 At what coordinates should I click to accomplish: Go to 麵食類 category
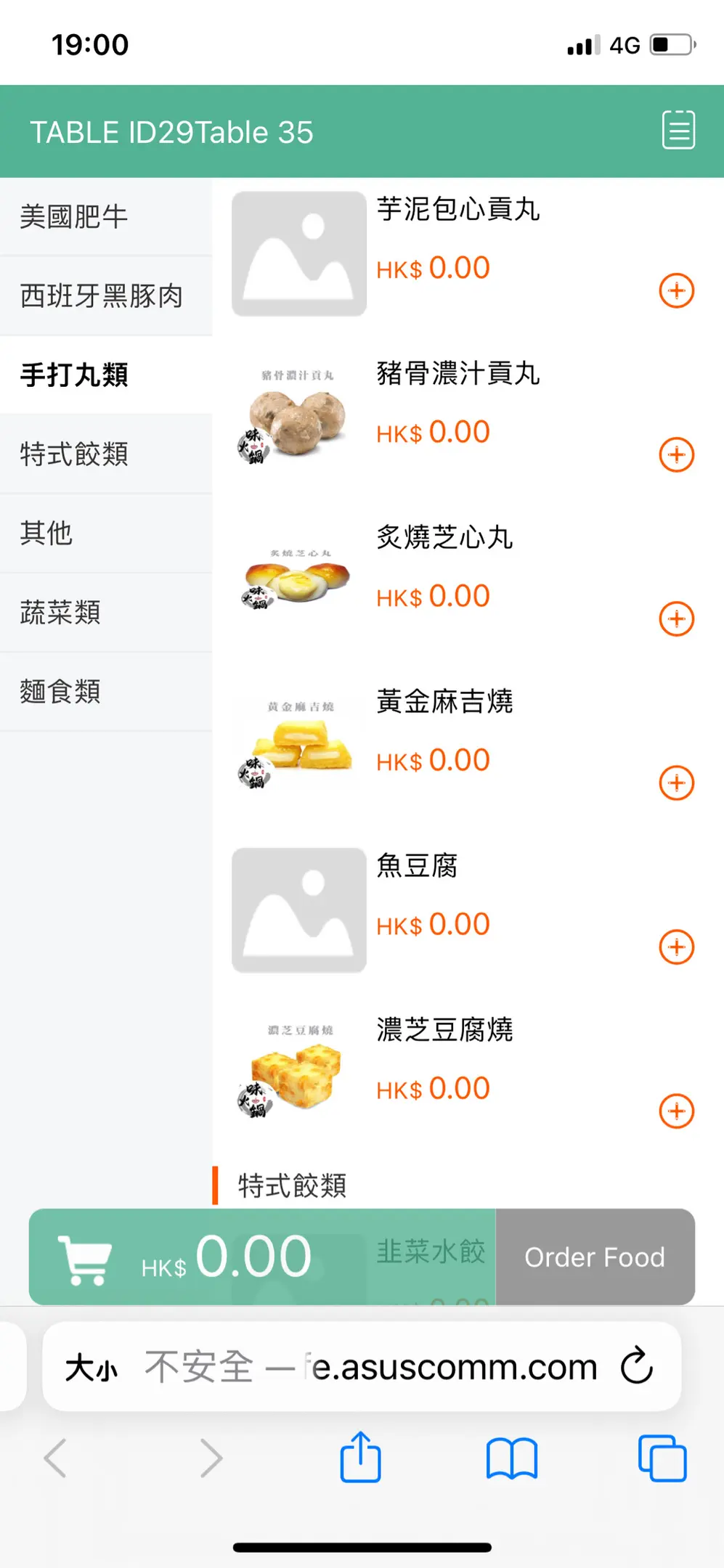[x=106, y=692]
